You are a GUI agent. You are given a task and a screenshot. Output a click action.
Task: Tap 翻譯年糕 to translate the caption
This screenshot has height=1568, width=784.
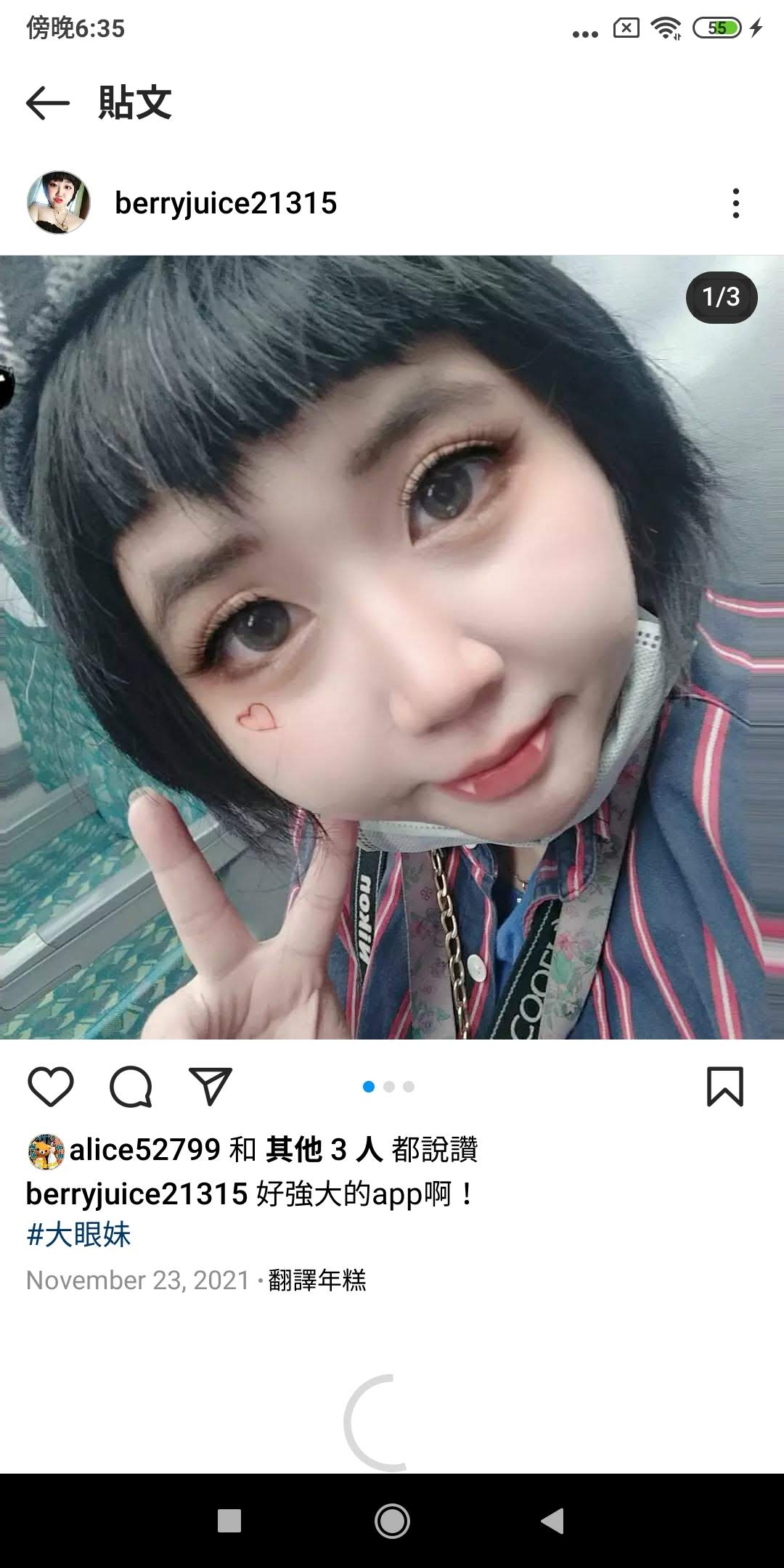pos(317,1281)
